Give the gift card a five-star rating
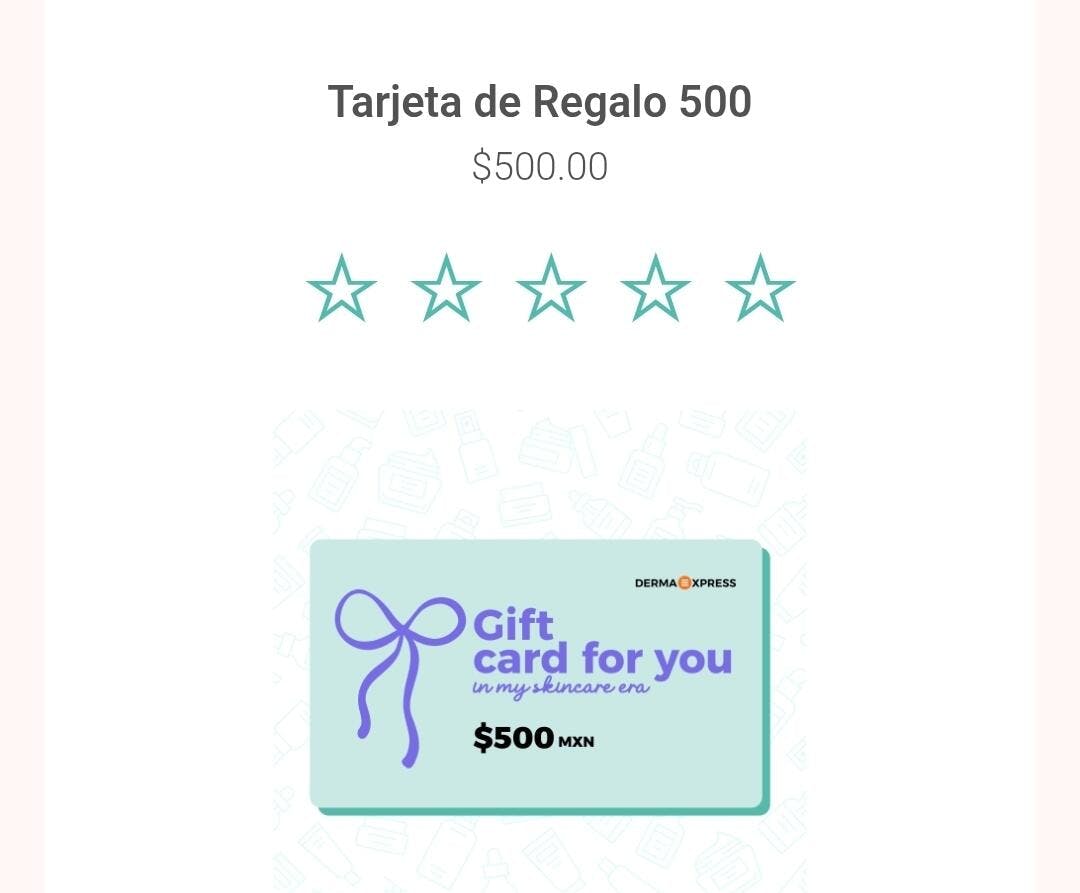This screenshot has height=893, width=1080. point(760,289)
